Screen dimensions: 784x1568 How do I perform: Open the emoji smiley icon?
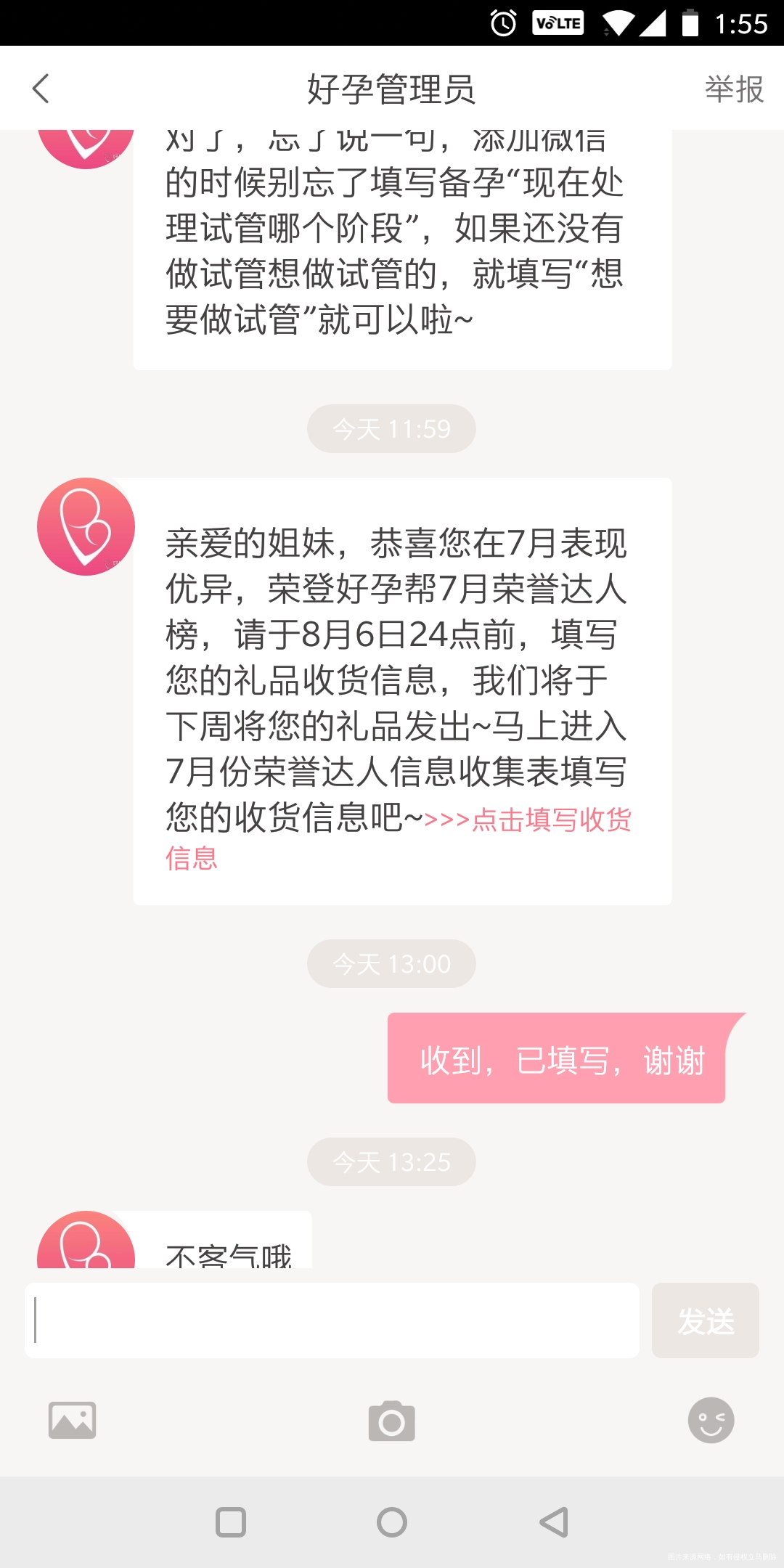pos(711,1420)
